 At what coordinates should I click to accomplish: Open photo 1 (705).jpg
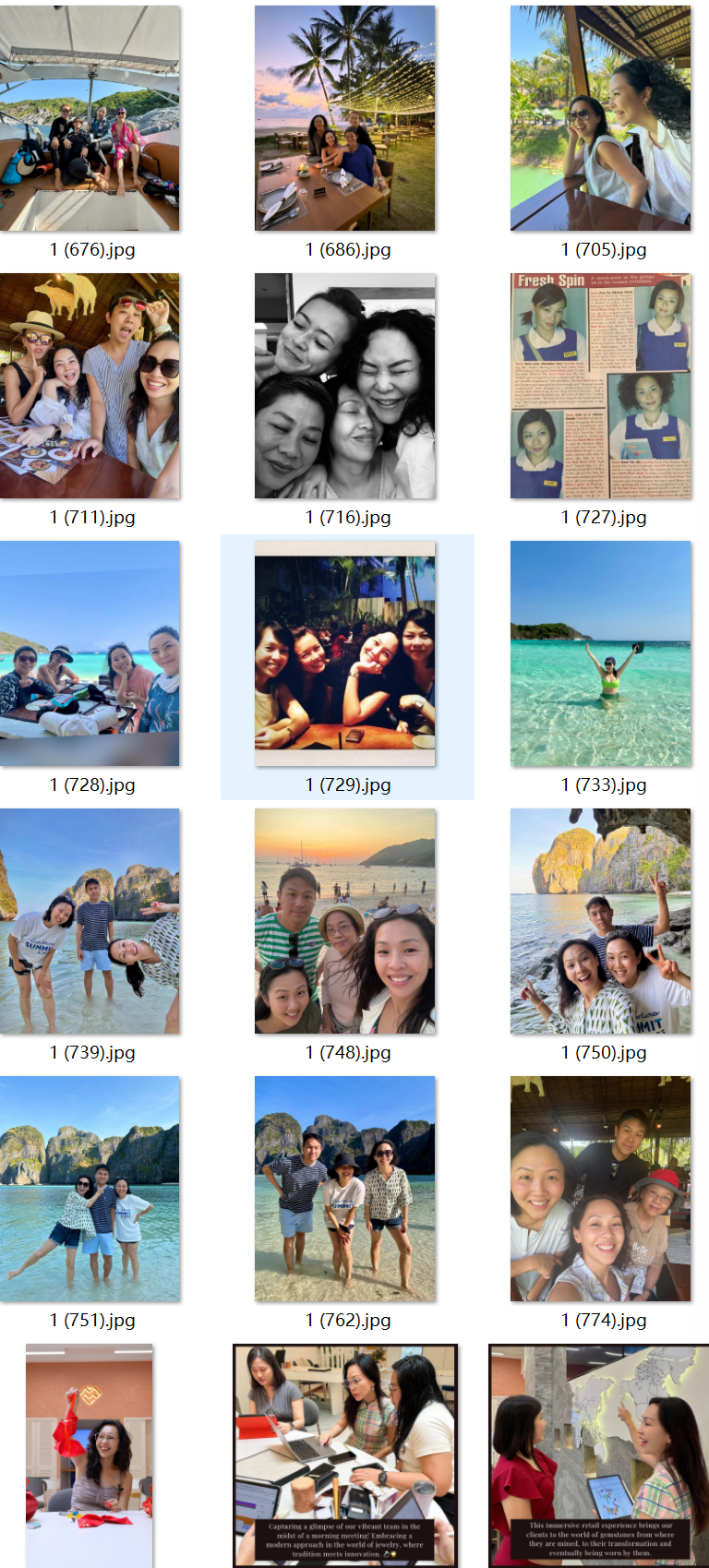pos(600,118)
